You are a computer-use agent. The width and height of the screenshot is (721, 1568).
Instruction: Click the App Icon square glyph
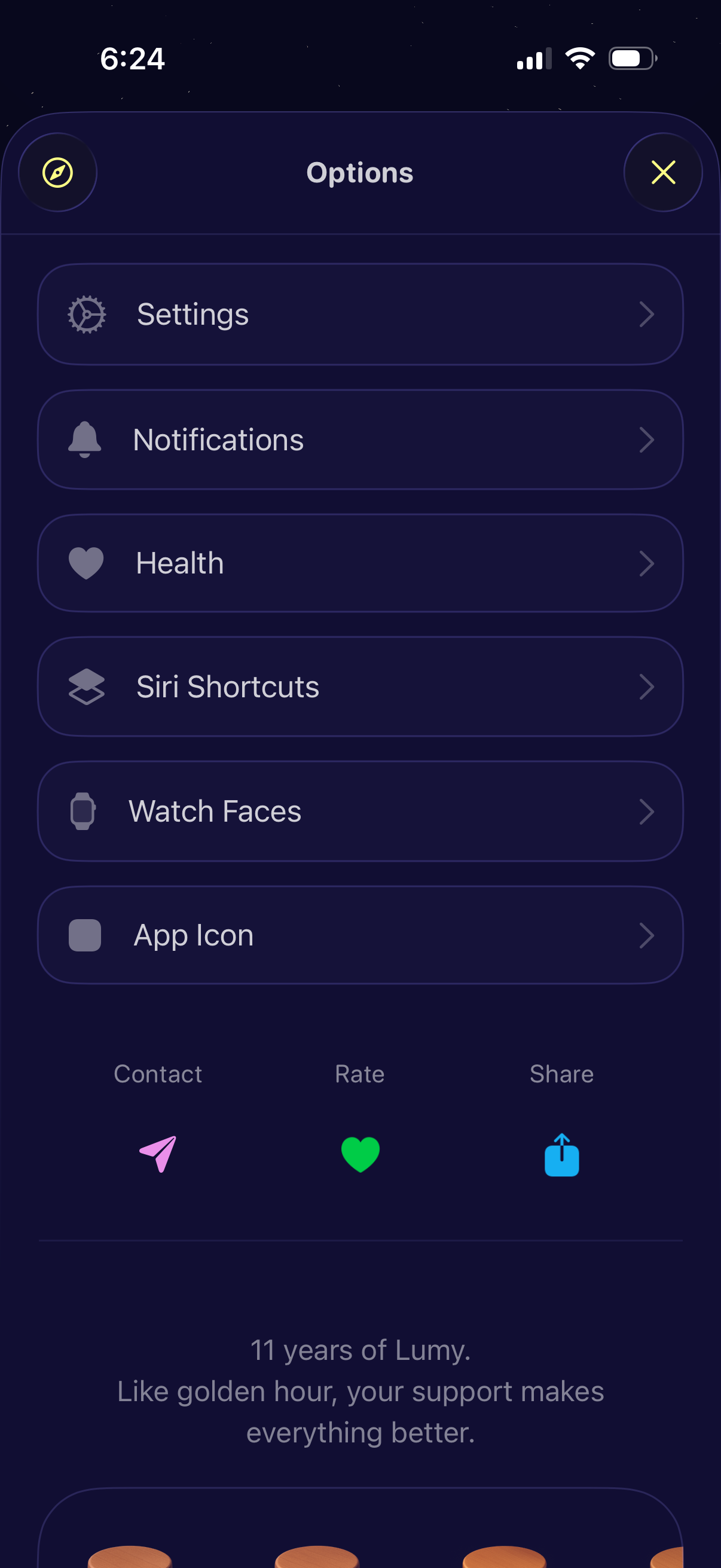(84, 935)
